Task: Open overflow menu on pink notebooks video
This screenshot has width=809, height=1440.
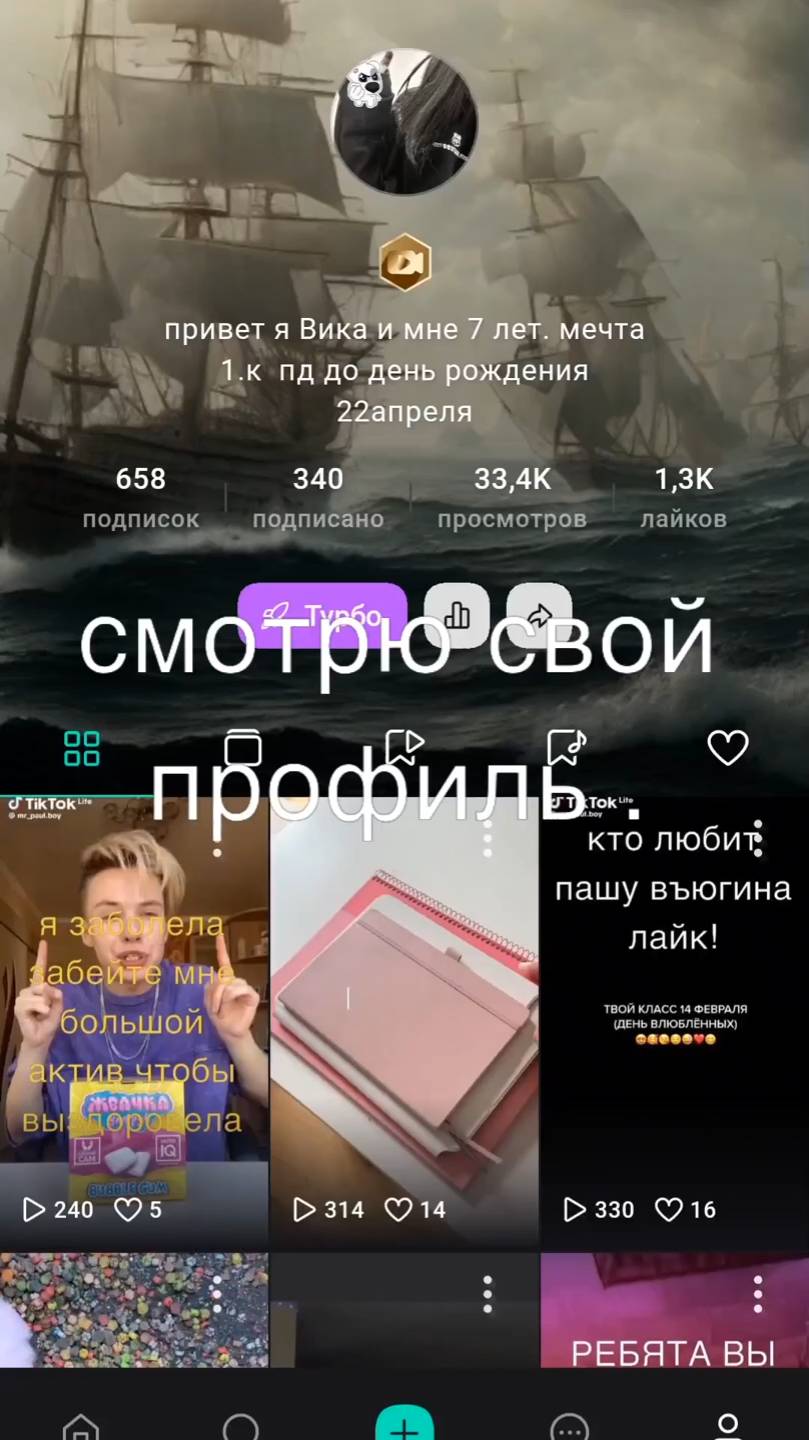Action: pyautogui.click(x=488, y=839)
